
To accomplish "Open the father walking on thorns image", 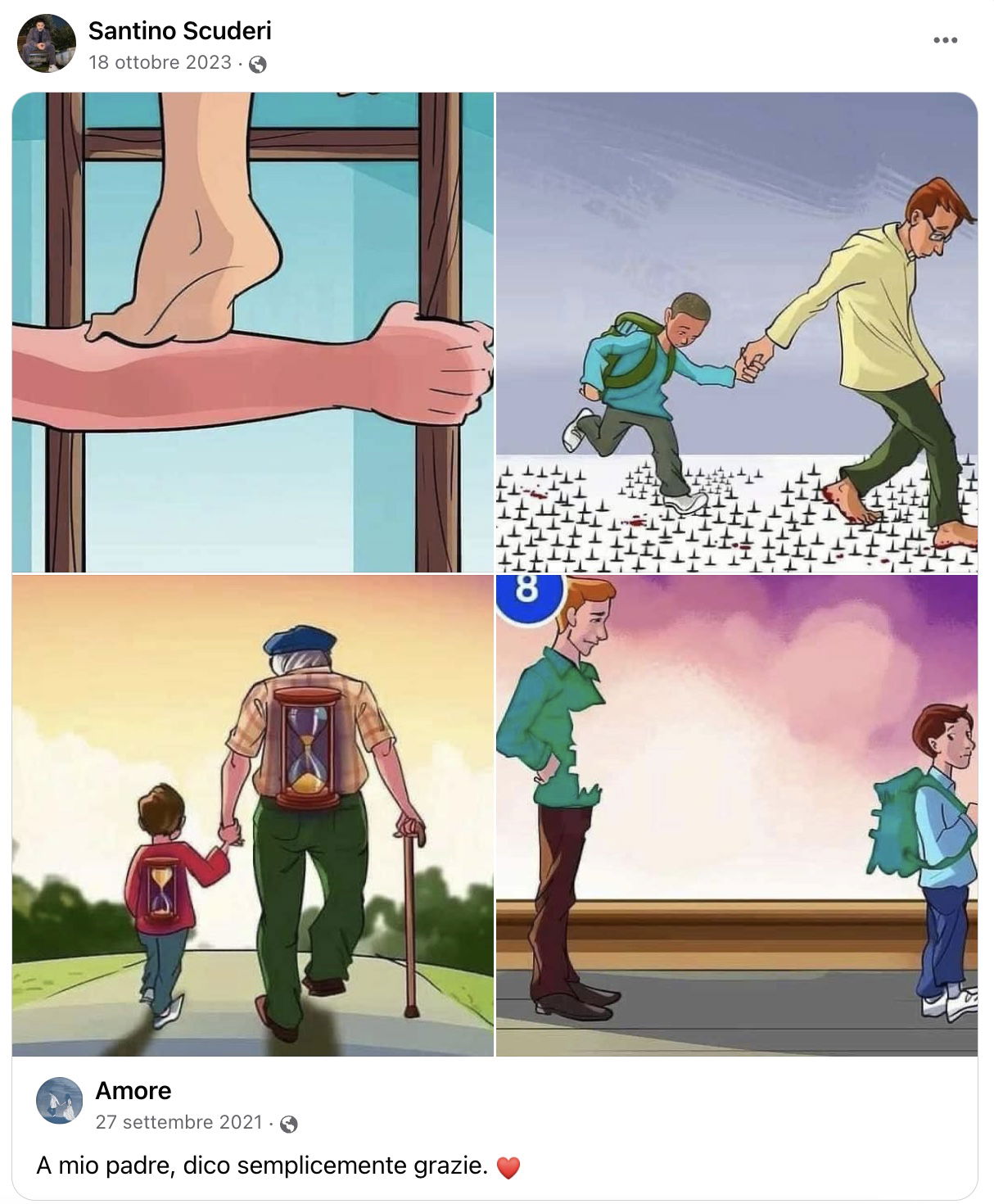I will 736,332.
